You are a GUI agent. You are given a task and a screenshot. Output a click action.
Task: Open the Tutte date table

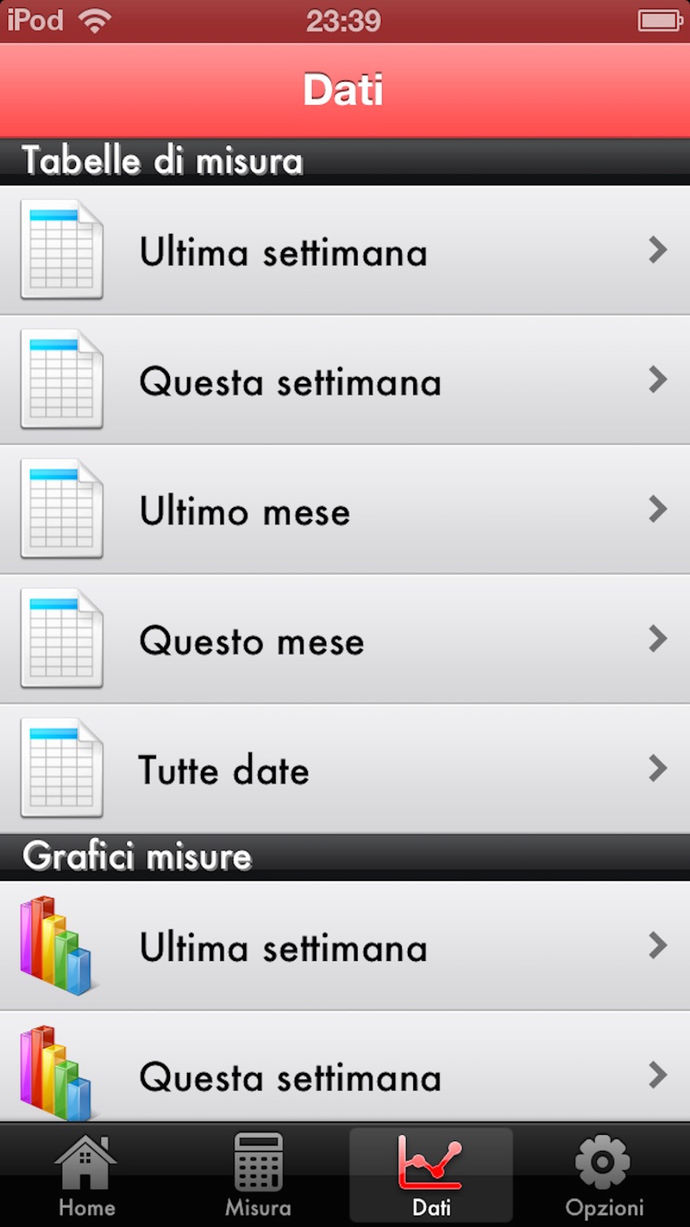coord(345,769)
